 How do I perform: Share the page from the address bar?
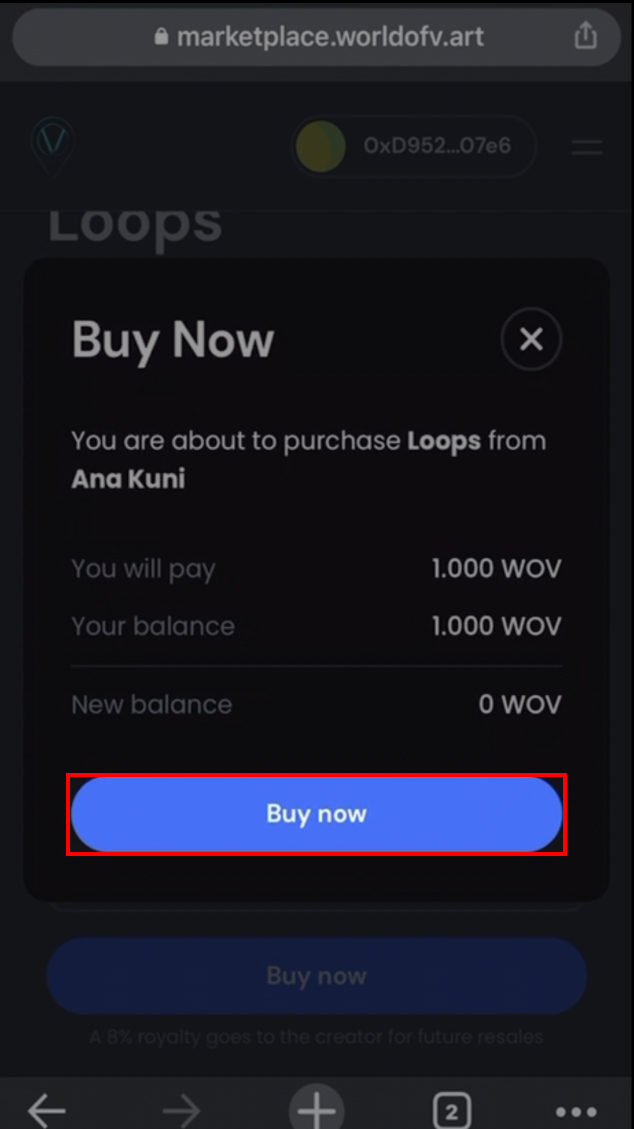click(x=586, y=35)
